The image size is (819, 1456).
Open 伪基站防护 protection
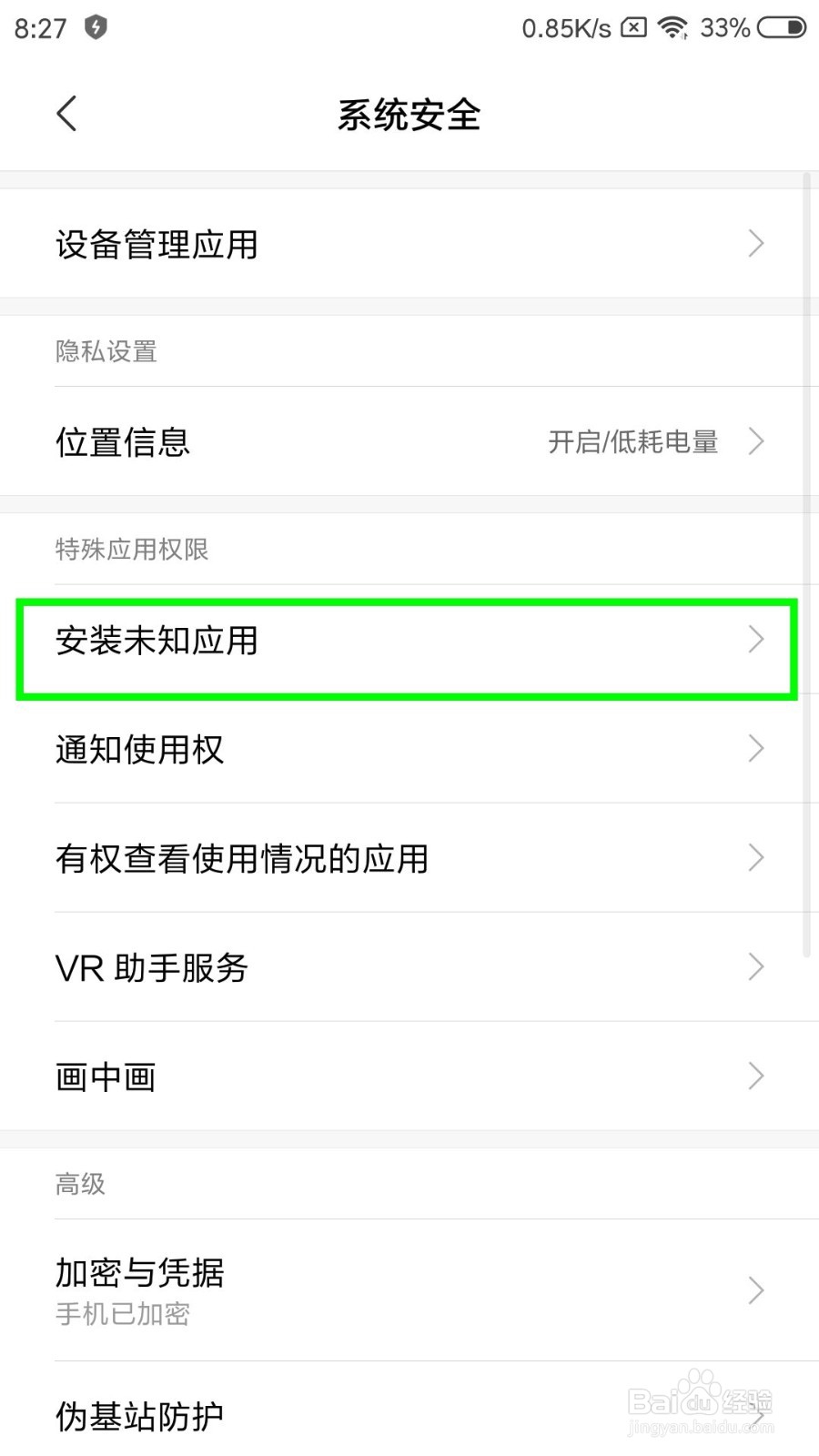pyautogui.click(x=409, y=1416)
